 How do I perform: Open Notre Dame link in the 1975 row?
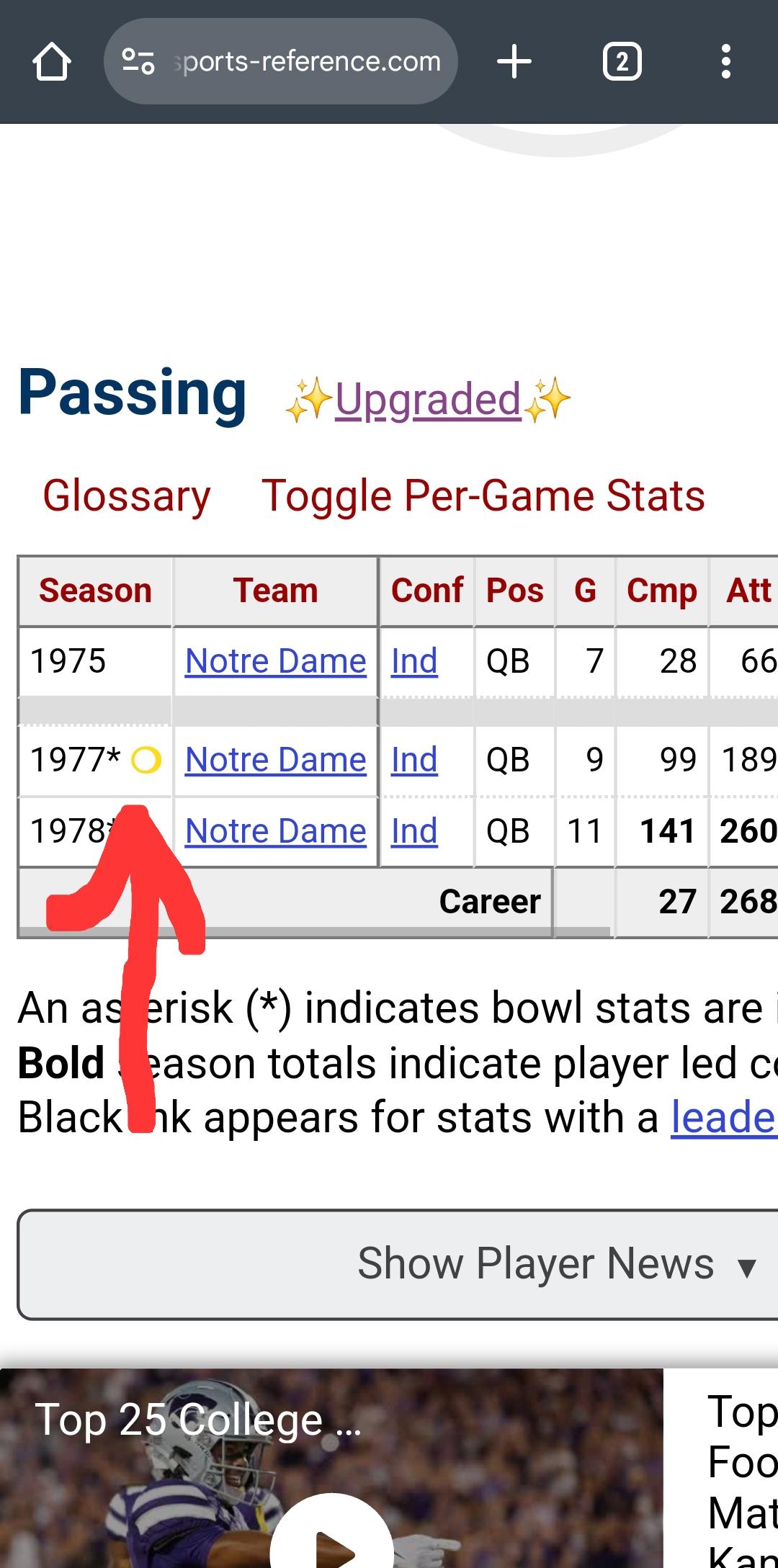(x=276, y=660)
